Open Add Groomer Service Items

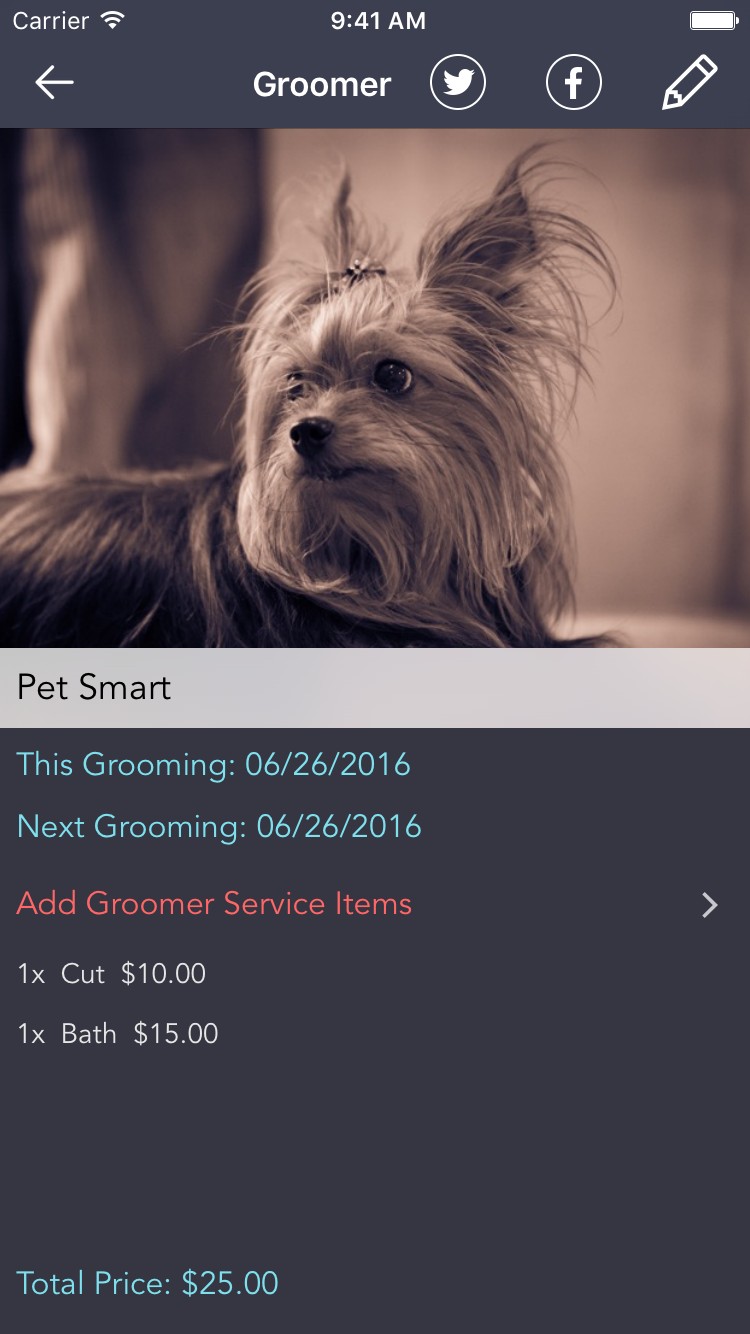(x=375, y=904)
